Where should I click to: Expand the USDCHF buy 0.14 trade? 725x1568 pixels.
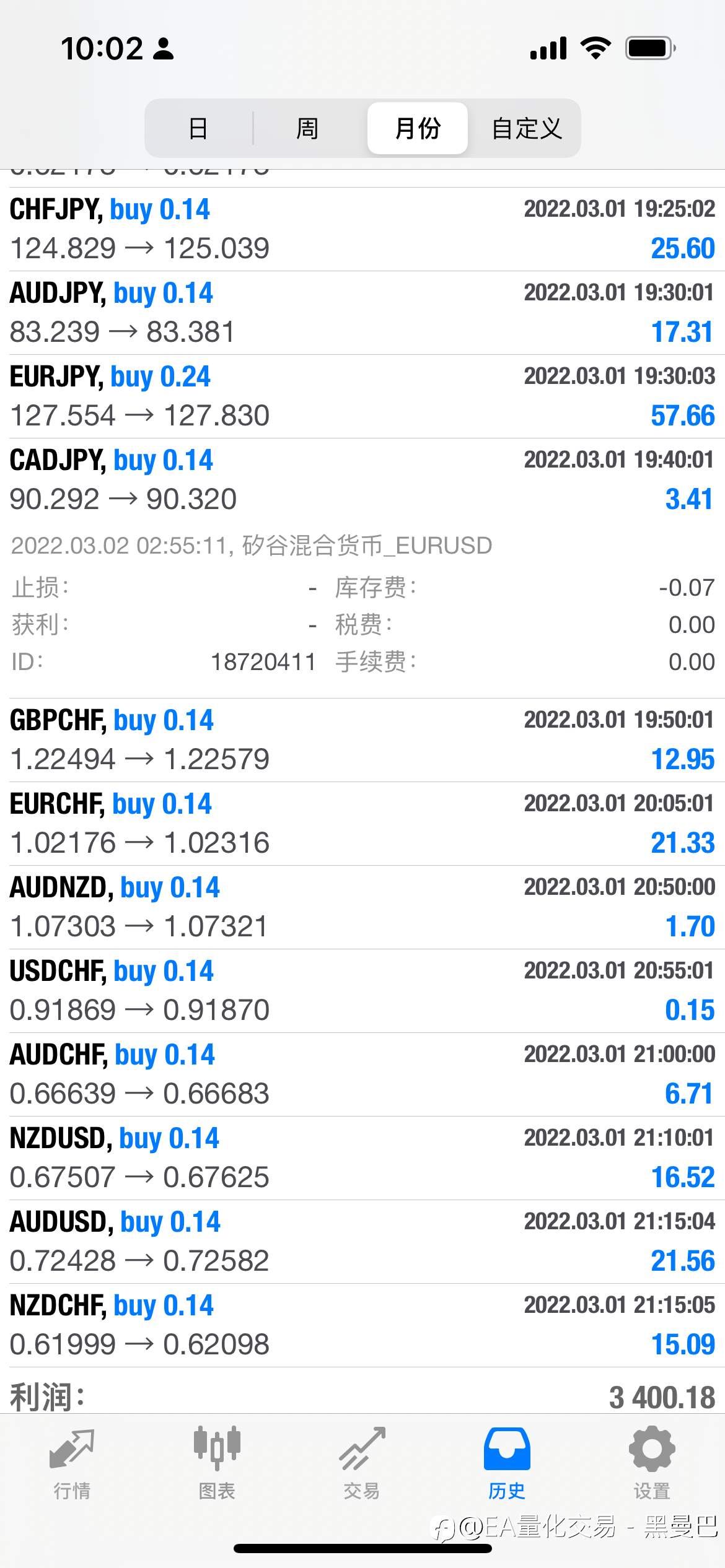[x=362, y=991]
